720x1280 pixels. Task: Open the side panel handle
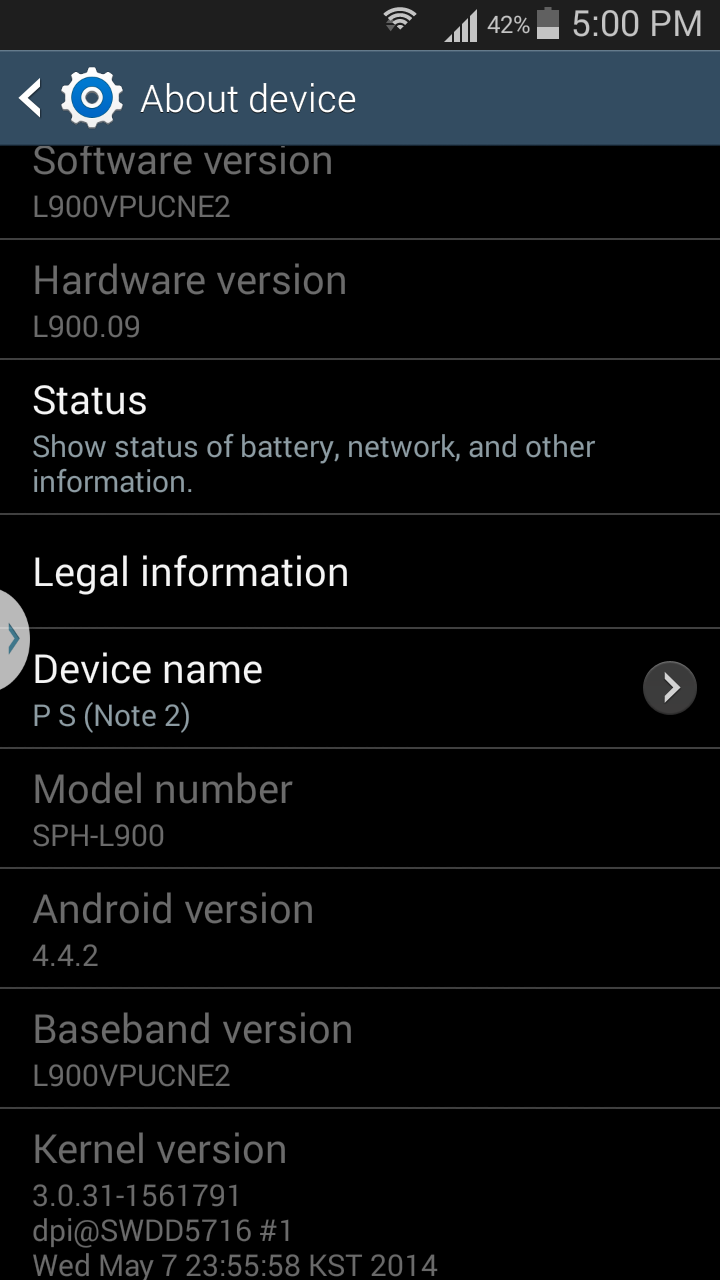coord(14,639)
